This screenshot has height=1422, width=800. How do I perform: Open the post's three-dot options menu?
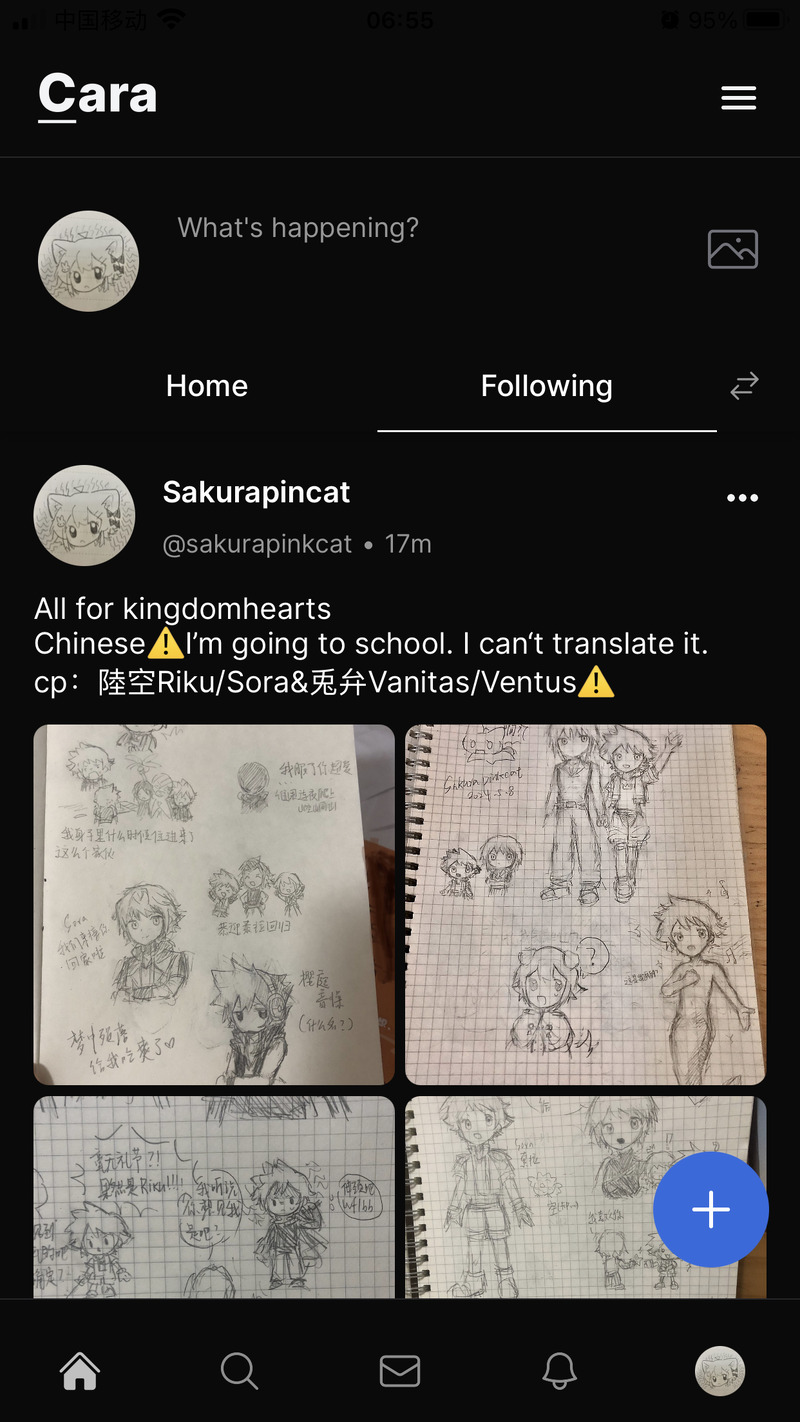coord(742,497)
